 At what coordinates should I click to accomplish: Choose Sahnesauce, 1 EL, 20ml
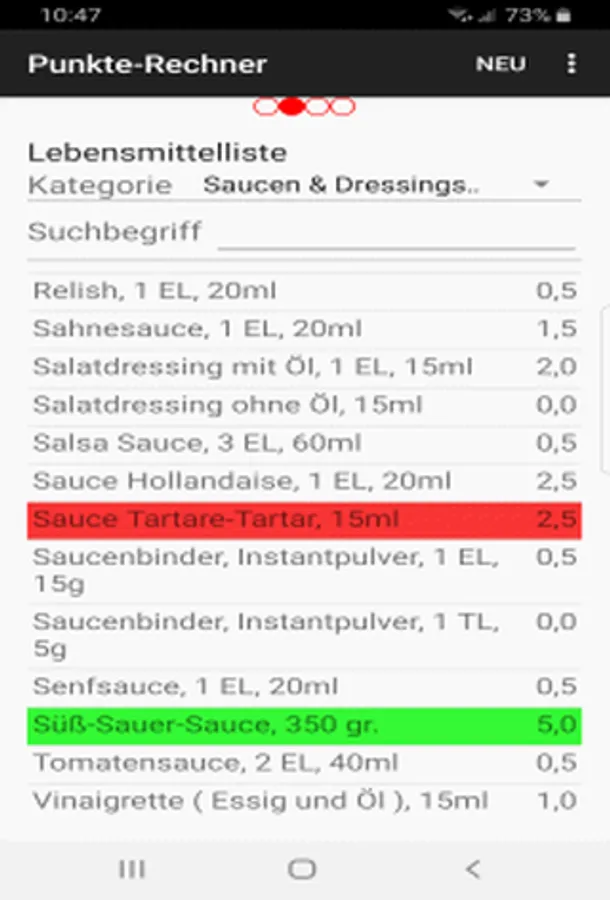[304, 329]
